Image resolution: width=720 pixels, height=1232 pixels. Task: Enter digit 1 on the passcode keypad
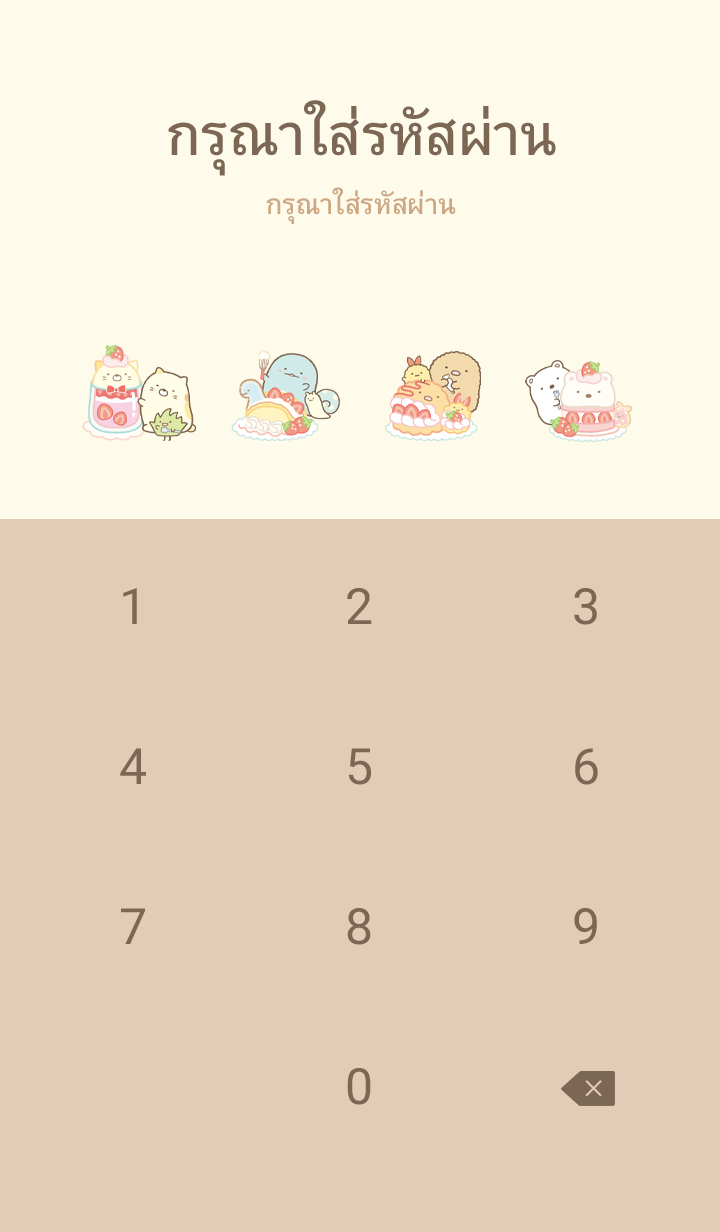coord(132,607)
